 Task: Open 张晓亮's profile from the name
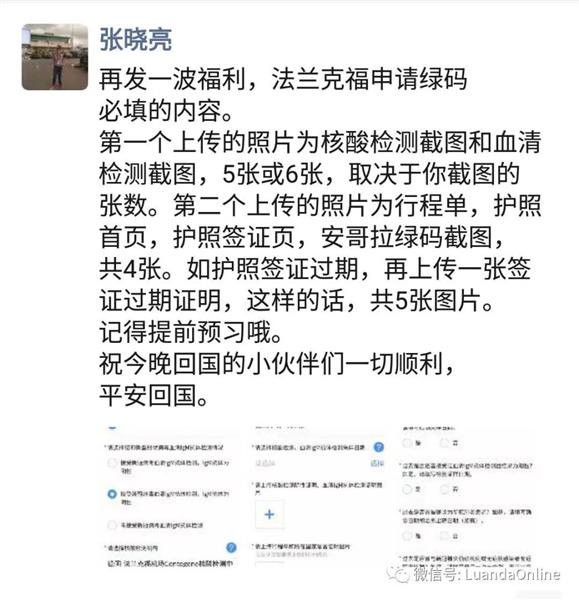click(135, 40)
